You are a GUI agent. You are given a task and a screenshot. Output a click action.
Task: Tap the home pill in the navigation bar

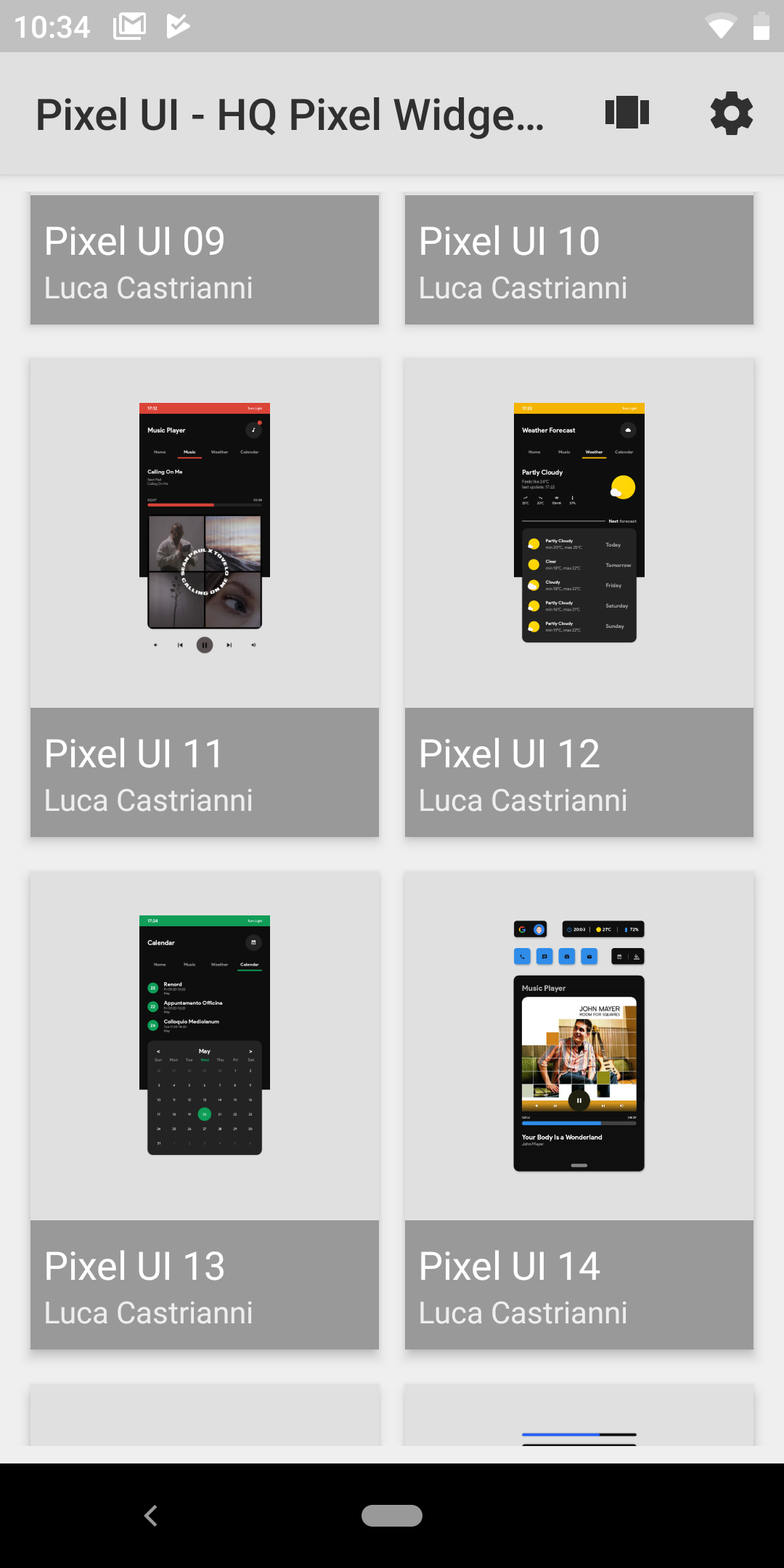click(392, 1516)
